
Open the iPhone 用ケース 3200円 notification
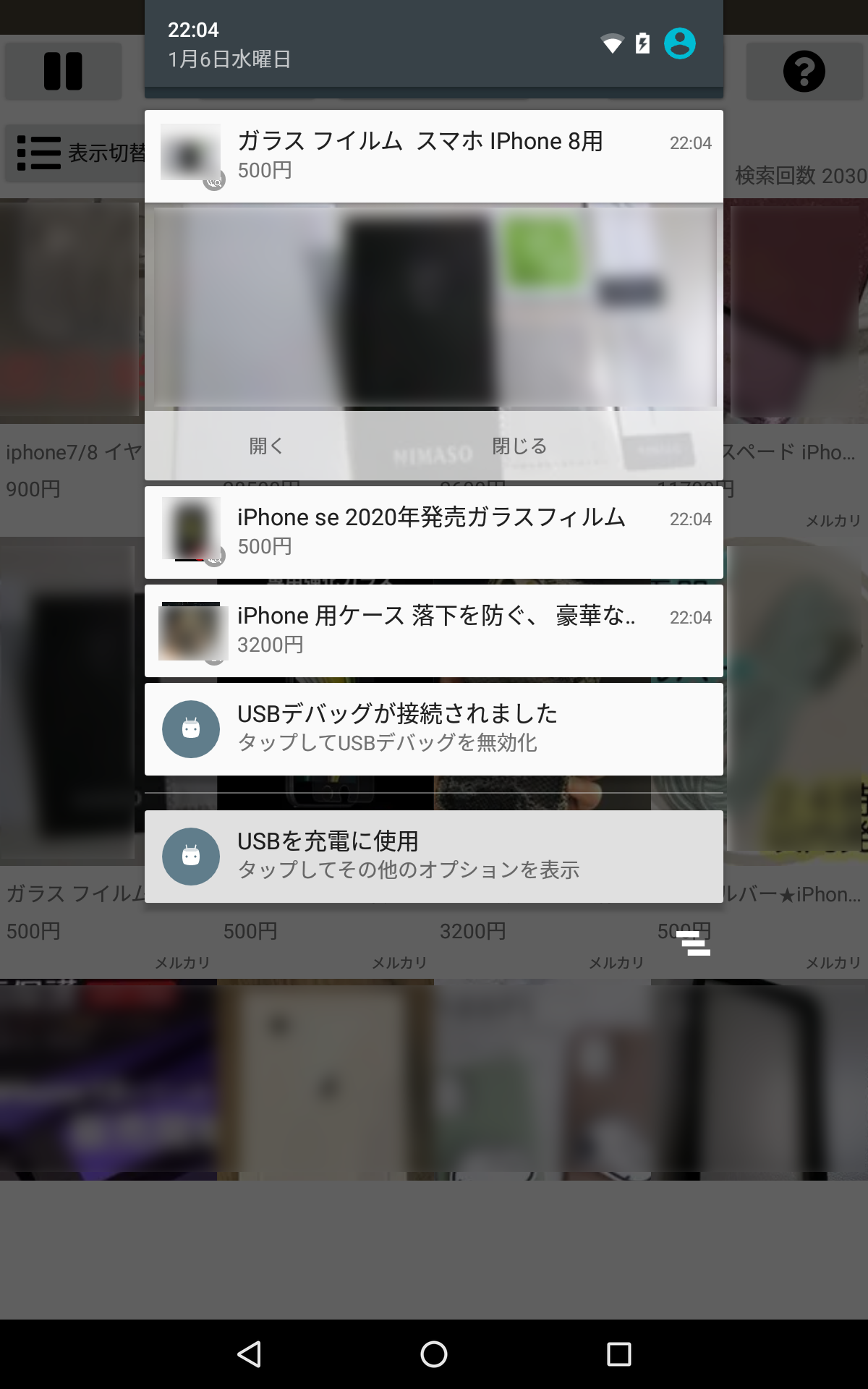pos(434,631)
